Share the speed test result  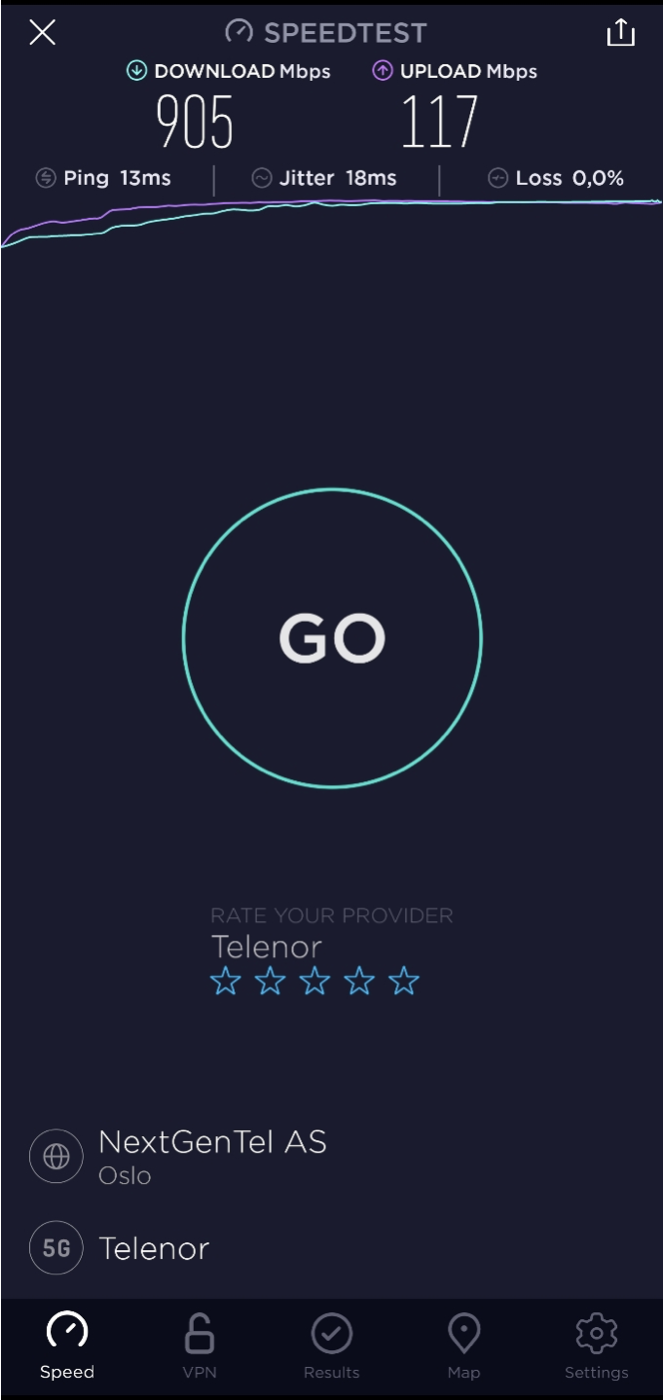621,33
